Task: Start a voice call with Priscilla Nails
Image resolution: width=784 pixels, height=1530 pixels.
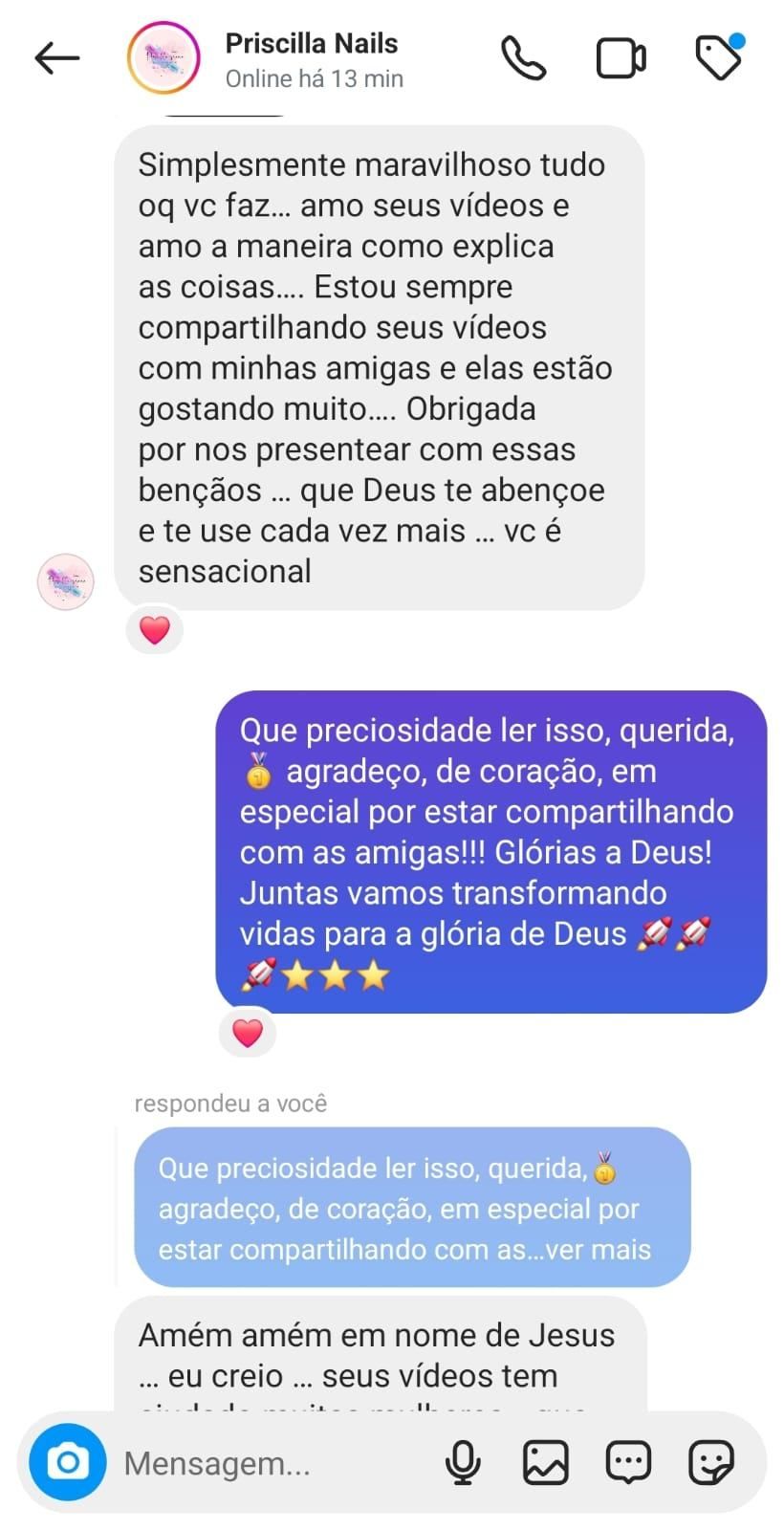Action: (x=523, y=58)
